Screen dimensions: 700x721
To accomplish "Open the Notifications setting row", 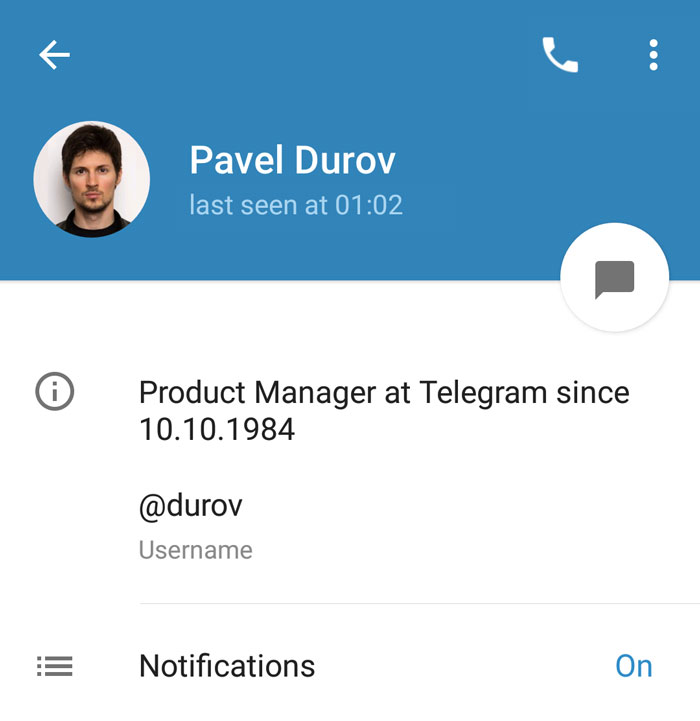I will point(227,666).
